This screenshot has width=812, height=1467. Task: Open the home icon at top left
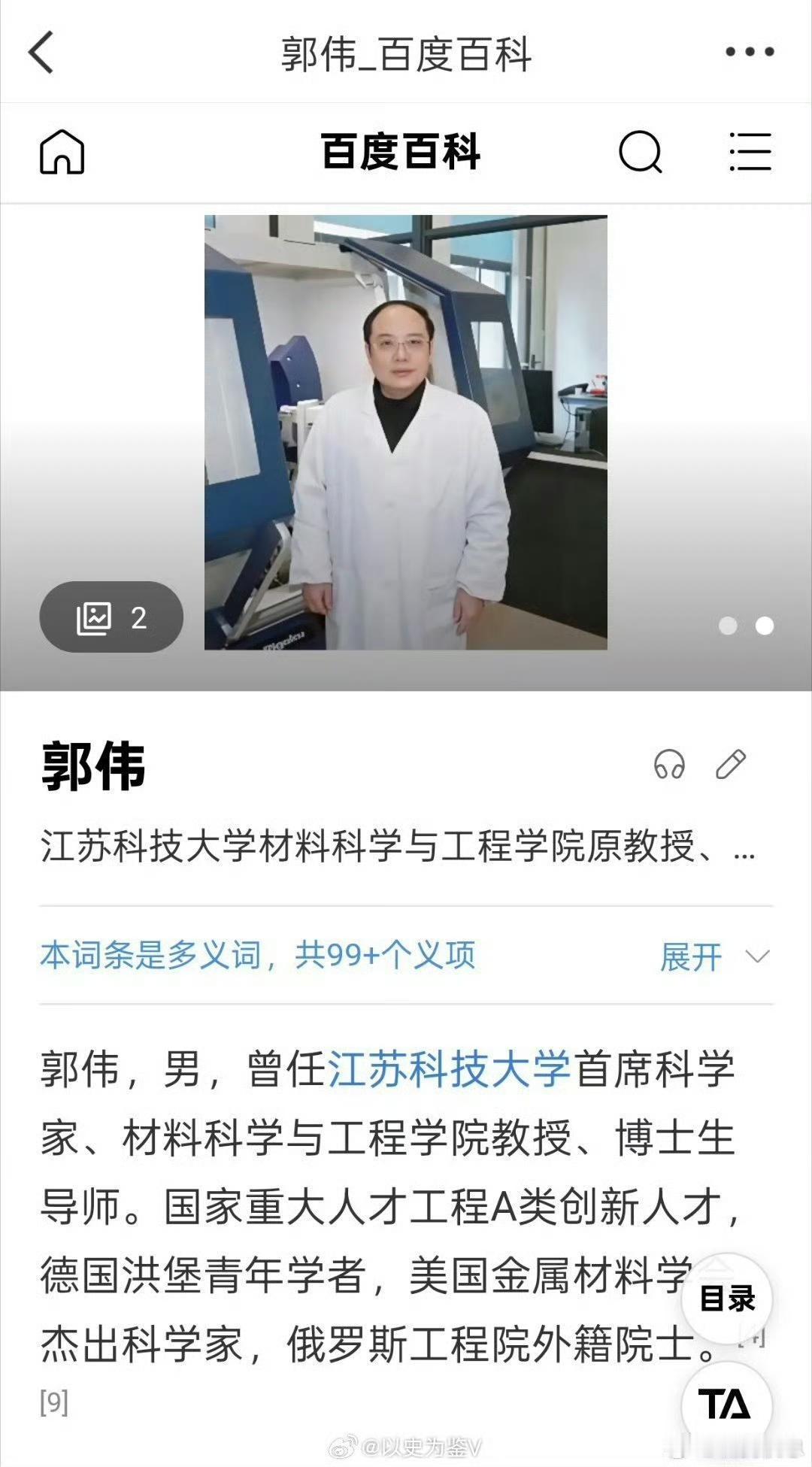click(x=63, y=150)
